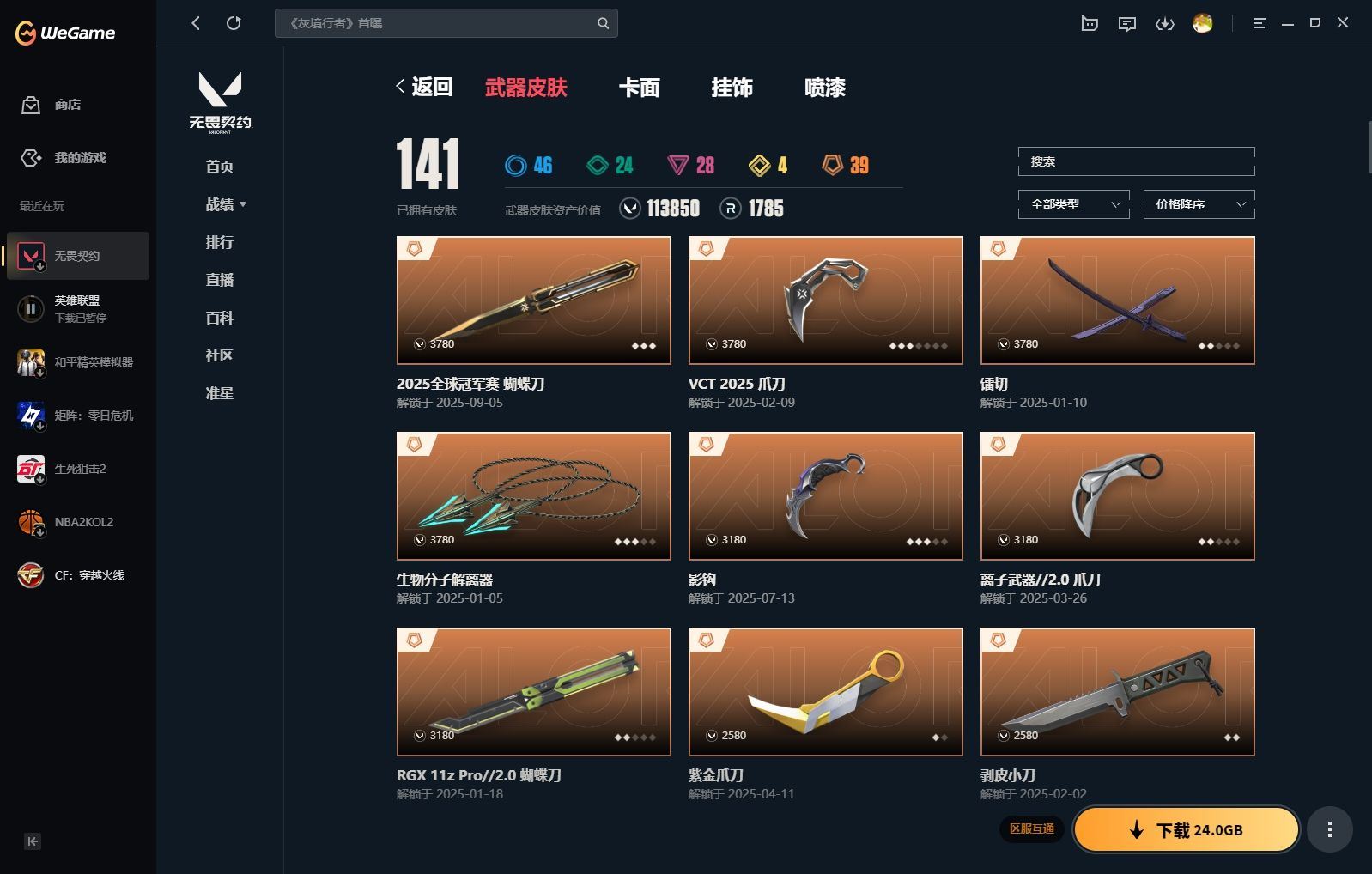Collapse the sidebar with the bottom arrow icon
This screenshot has width=1372, height=874.
[33, 841]
